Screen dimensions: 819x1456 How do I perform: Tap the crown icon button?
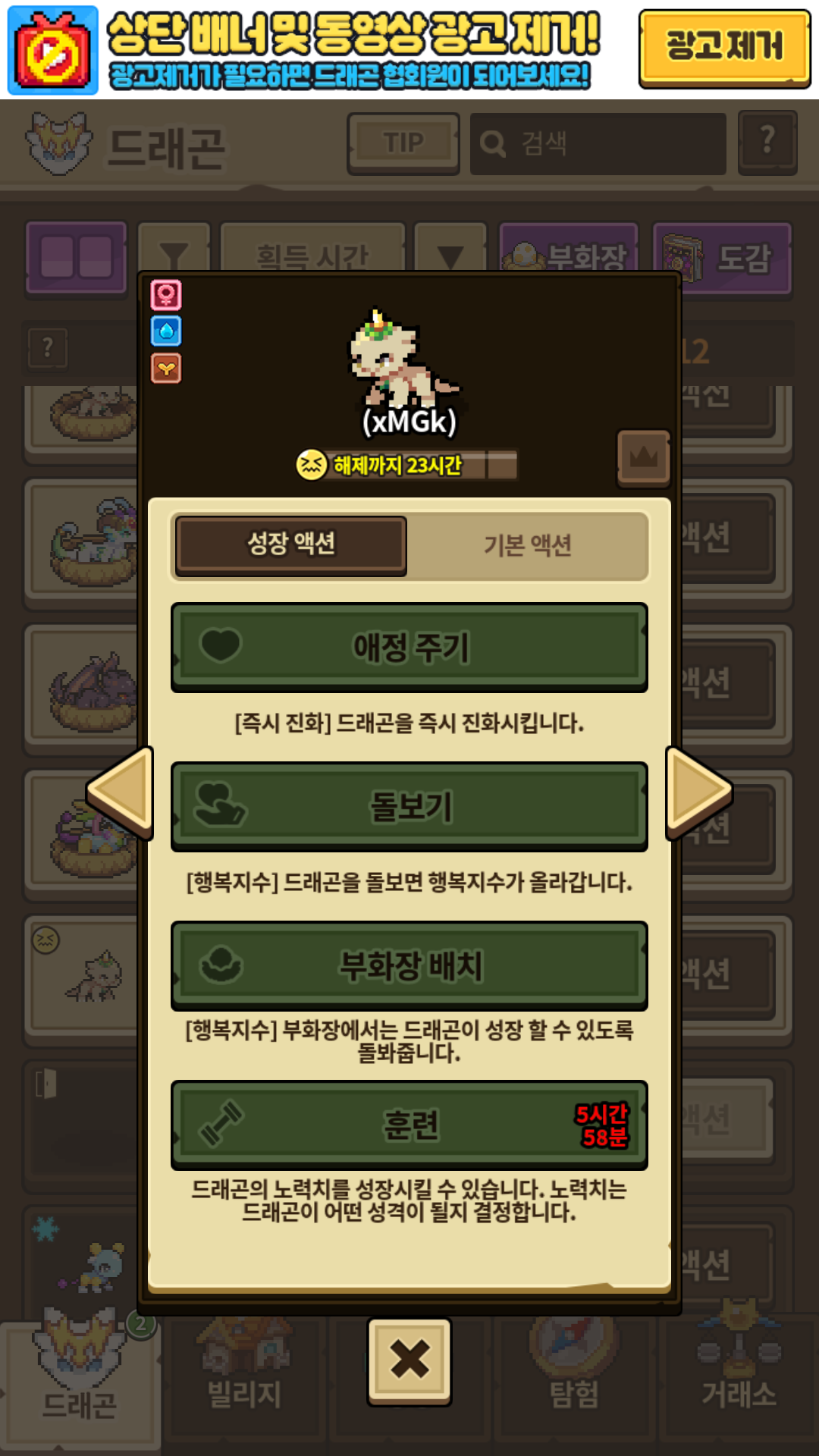coord(644,457)
